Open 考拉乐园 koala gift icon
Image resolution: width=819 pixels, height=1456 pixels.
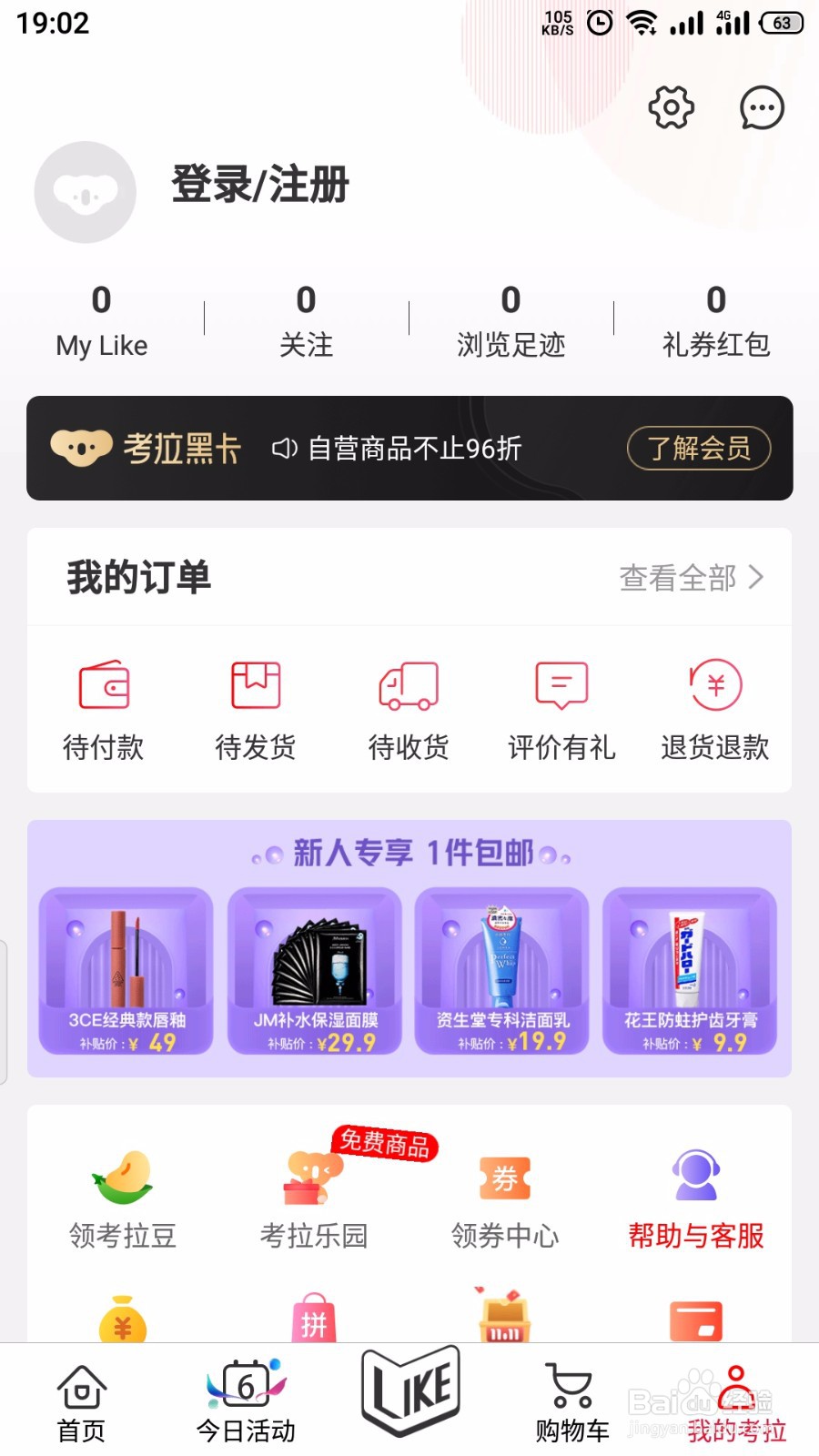point(314,1183)
